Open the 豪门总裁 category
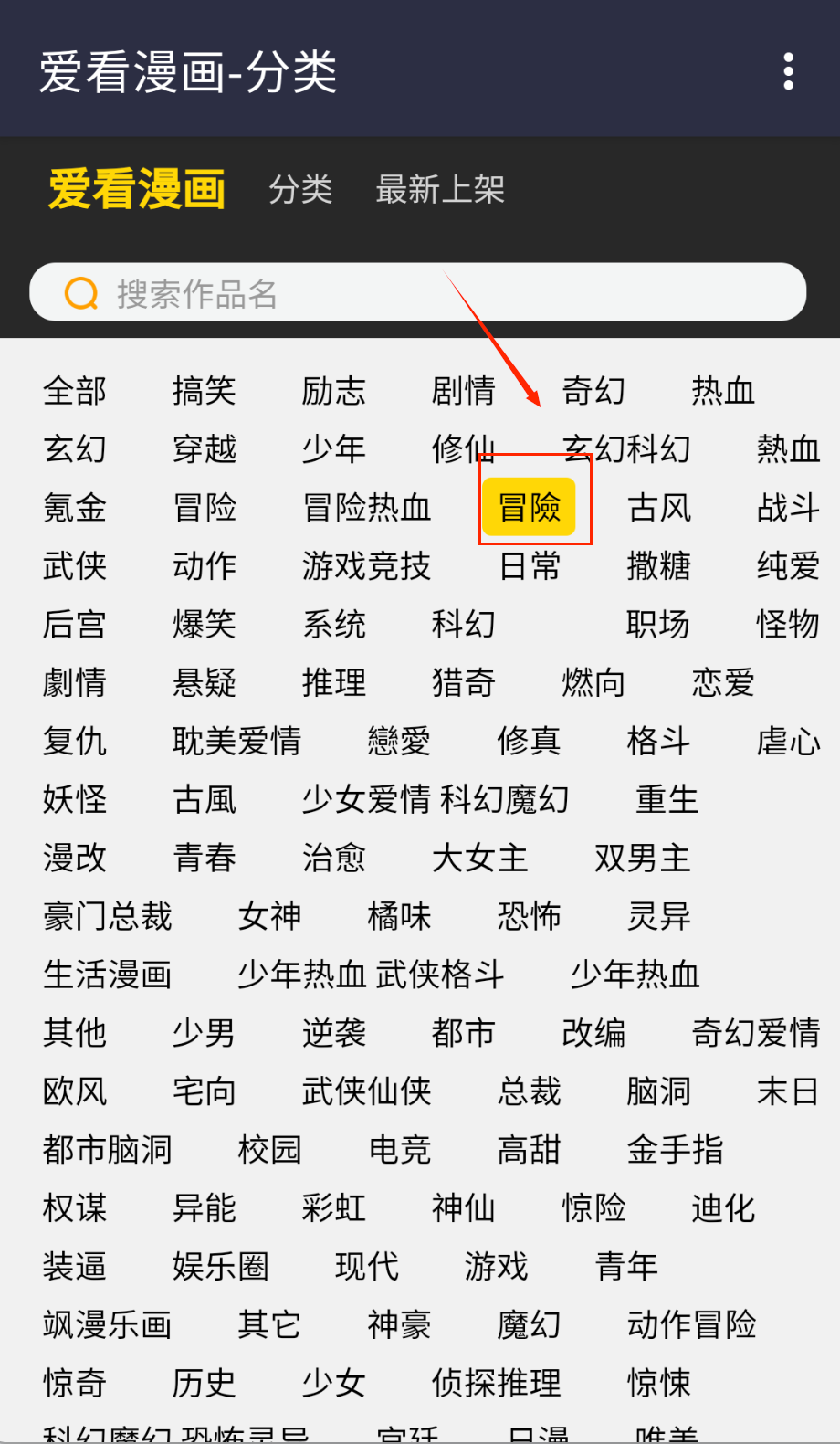The height and width of the screenshot is (1444, 840). [108, 916]
